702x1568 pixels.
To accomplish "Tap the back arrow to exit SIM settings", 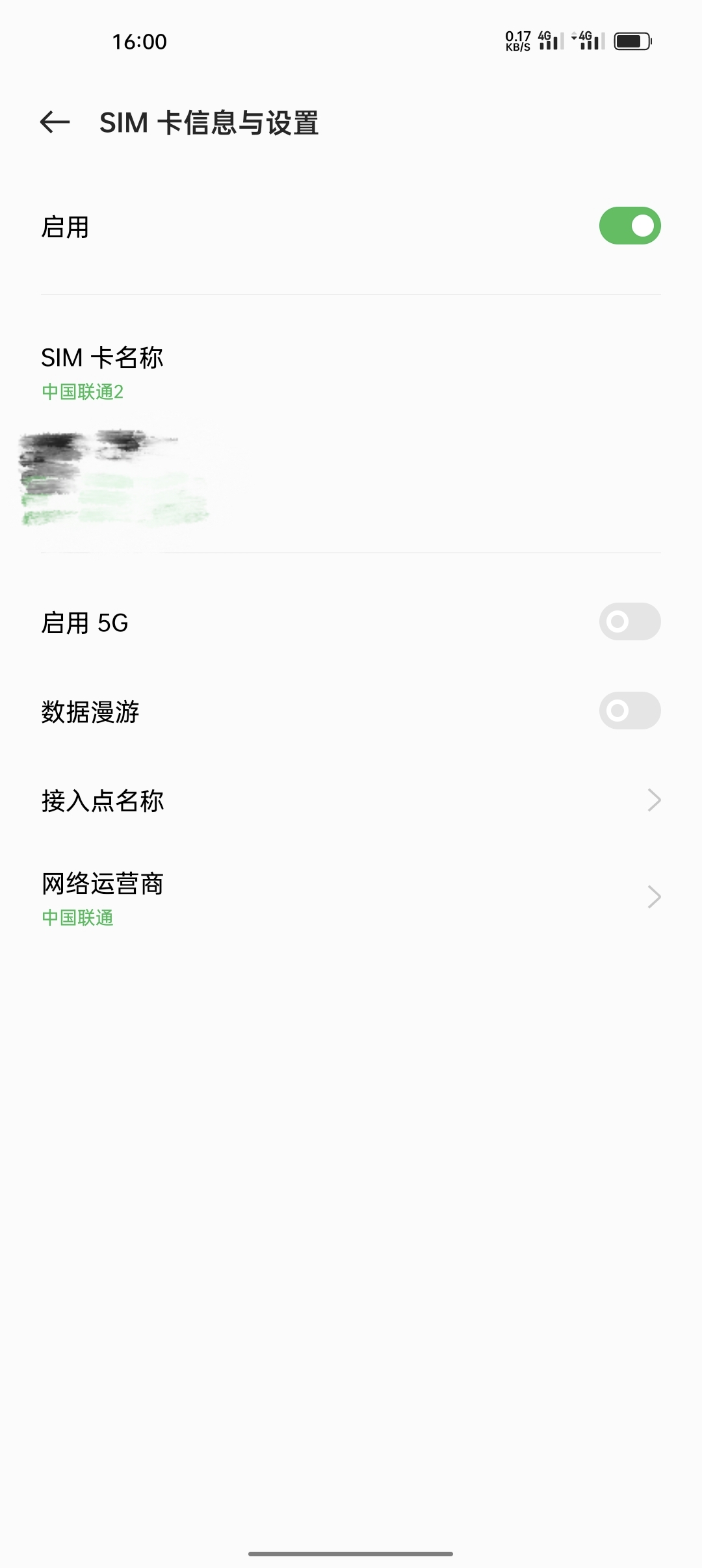I will 53,122.
